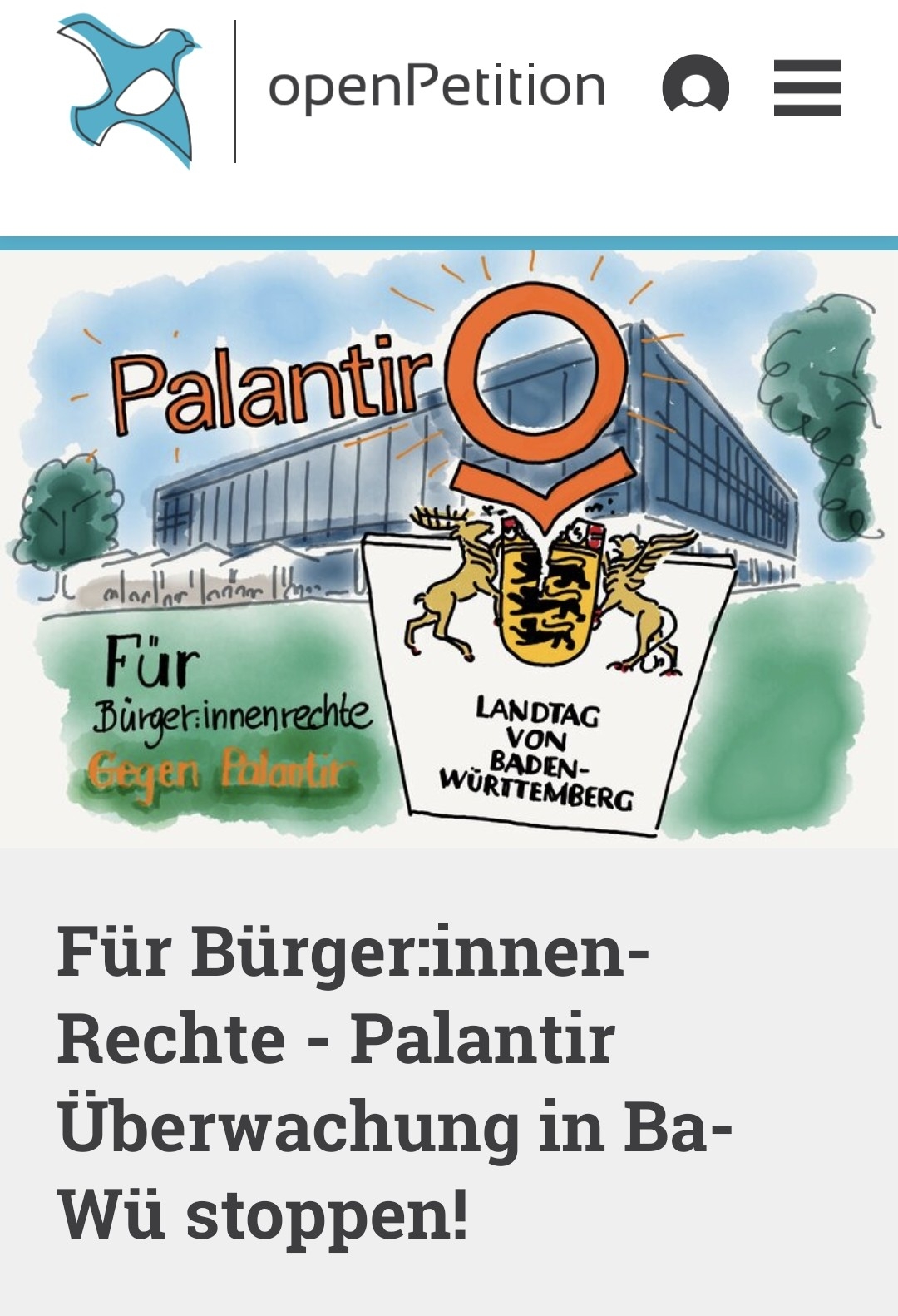Open the user account icon

click(695, 86)
